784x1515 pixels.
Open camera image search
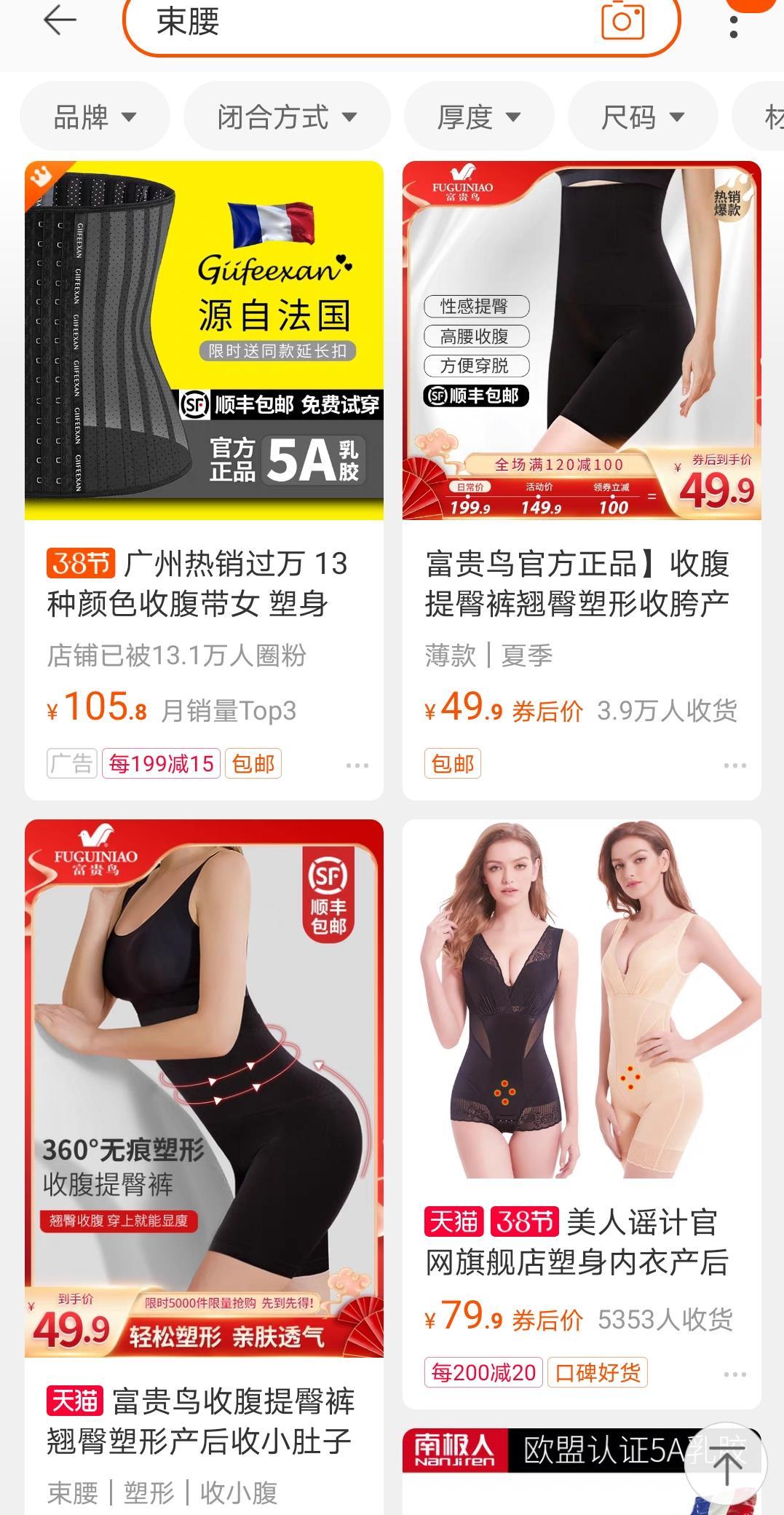[623, 20]
